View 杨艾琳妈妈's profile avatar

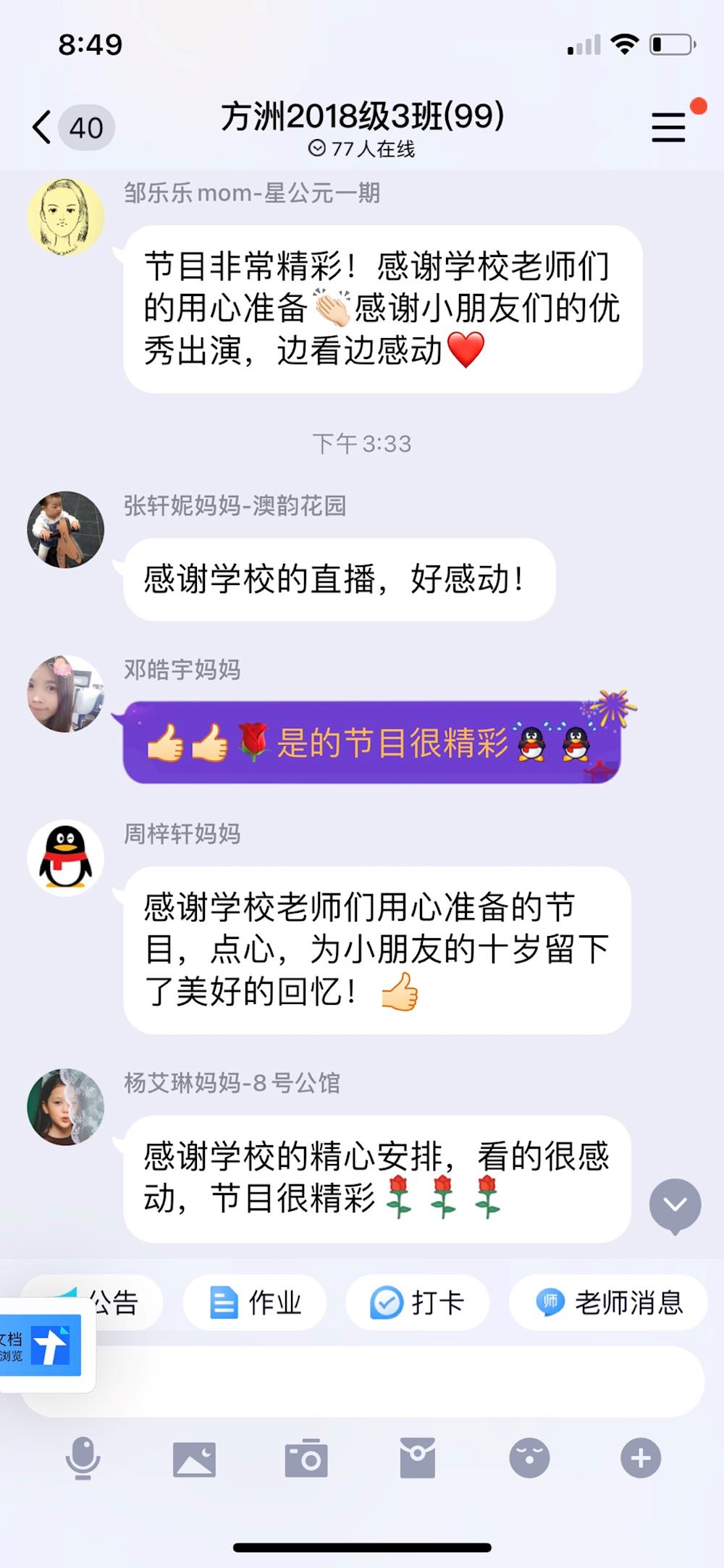[65, 1107]
